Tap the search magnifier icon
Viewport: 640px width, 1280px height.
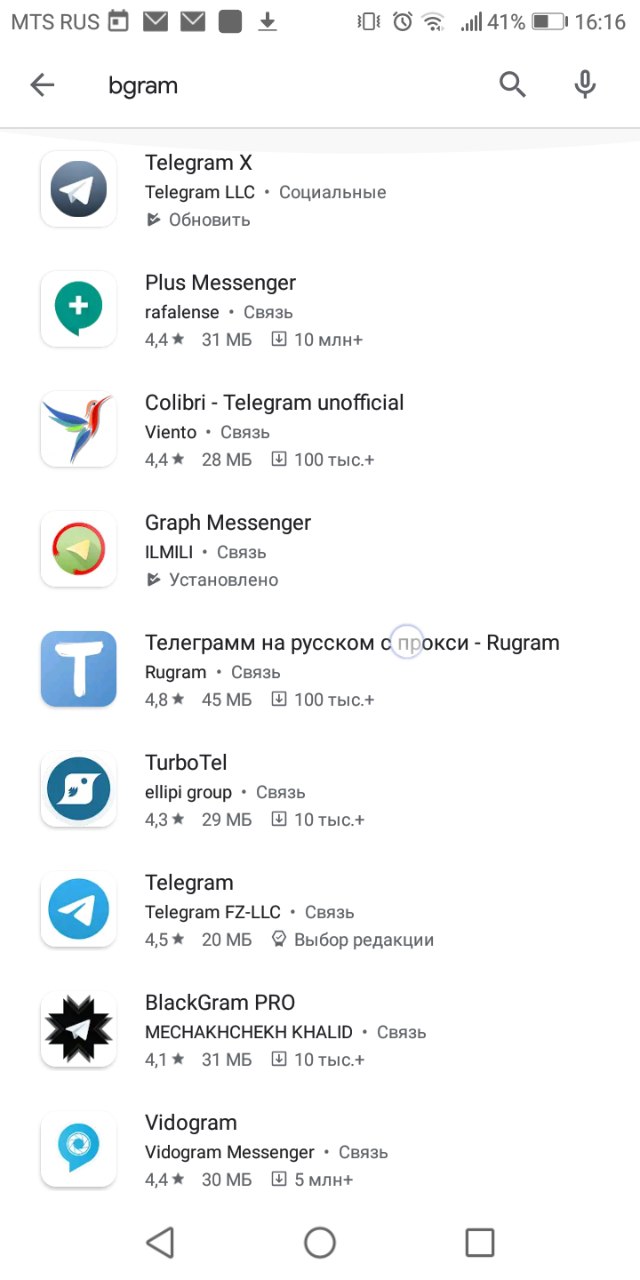coord(513,85)
